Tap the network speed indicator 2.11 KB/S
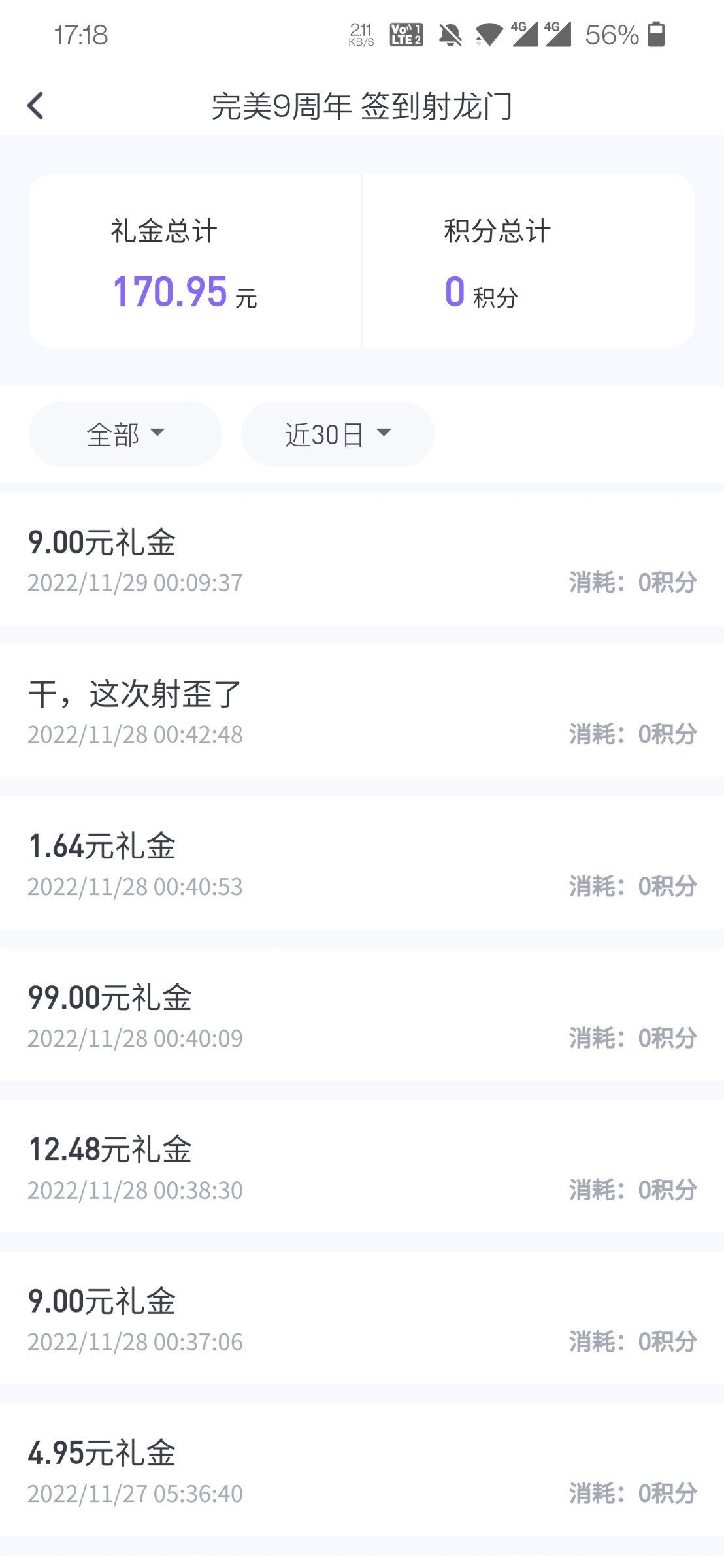 point(360,36)
